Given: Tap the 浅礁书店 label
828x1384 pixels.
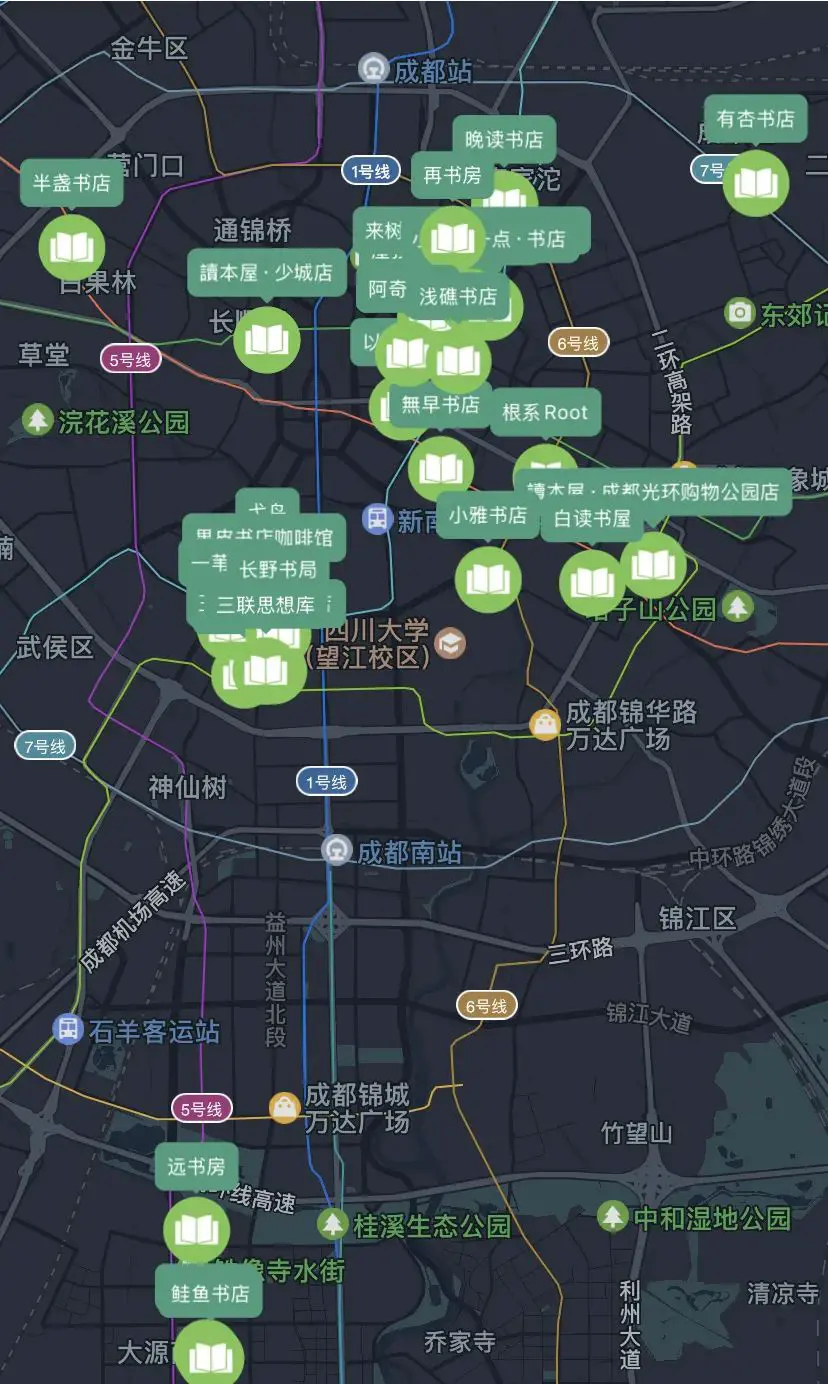Looking at the screenshot, I should pos(458,296).
